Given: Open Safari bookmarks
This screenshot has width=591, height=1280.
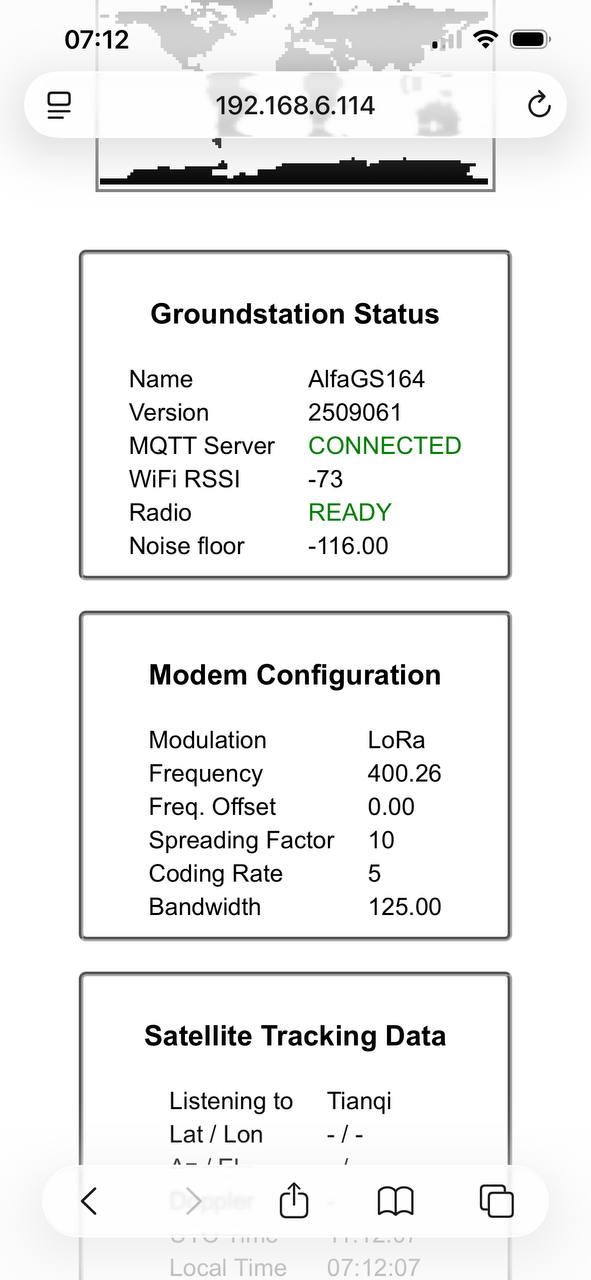Looking at the screenshot, I should click(x=396, y=1201).
